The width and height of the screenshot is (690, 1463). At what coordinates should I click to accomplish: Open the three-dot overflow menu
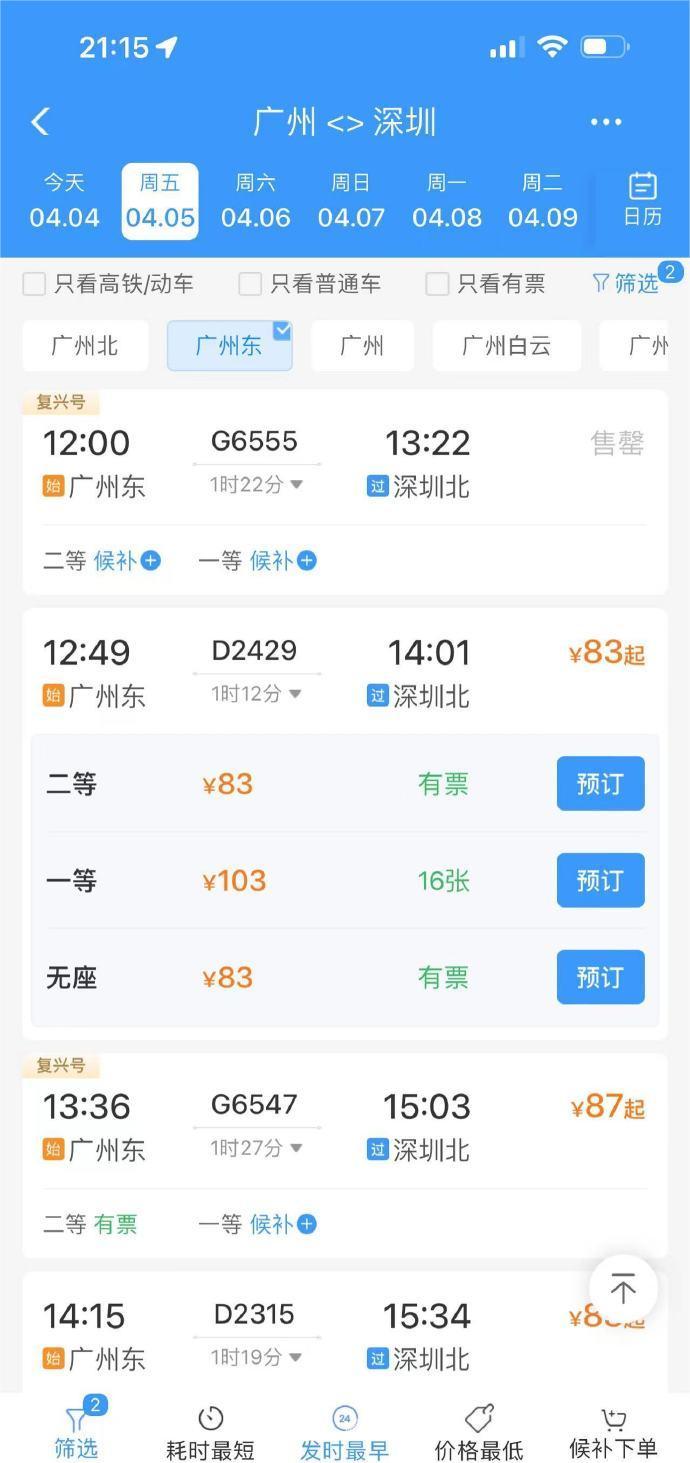click(x=606, y=122)
